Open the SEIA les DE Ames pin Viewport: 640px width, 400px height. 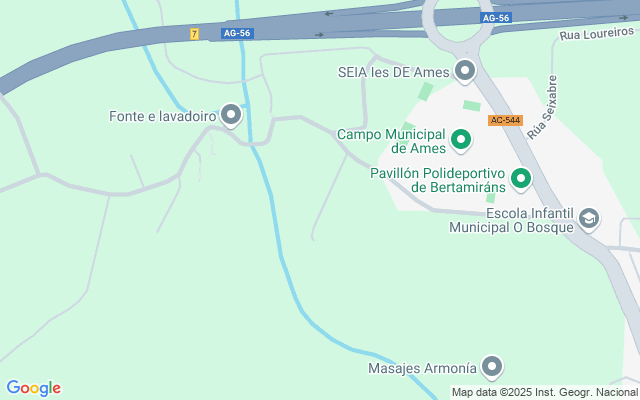pyautogui.click(x=464, y=71)
